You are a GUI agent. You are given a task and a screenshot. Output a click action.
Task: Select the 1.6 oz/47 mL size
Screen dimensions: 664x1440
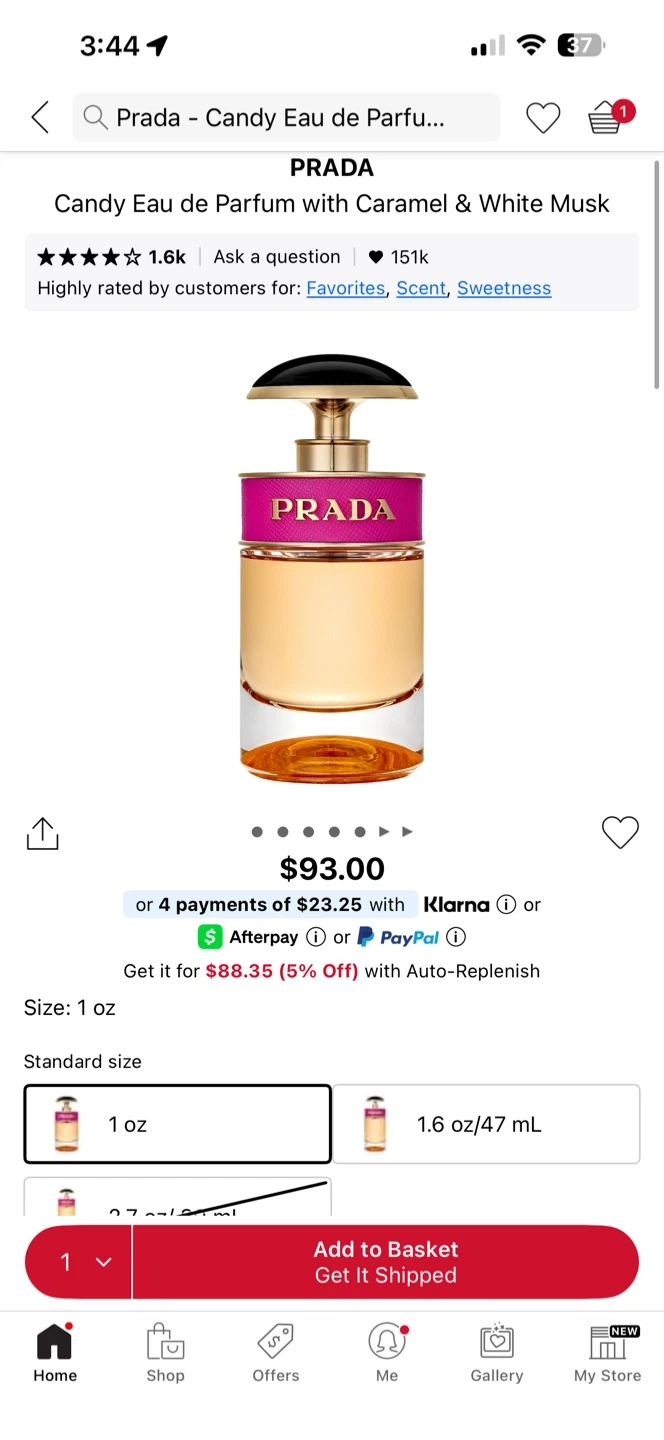pyautogui.click(x=486, y=1124)
